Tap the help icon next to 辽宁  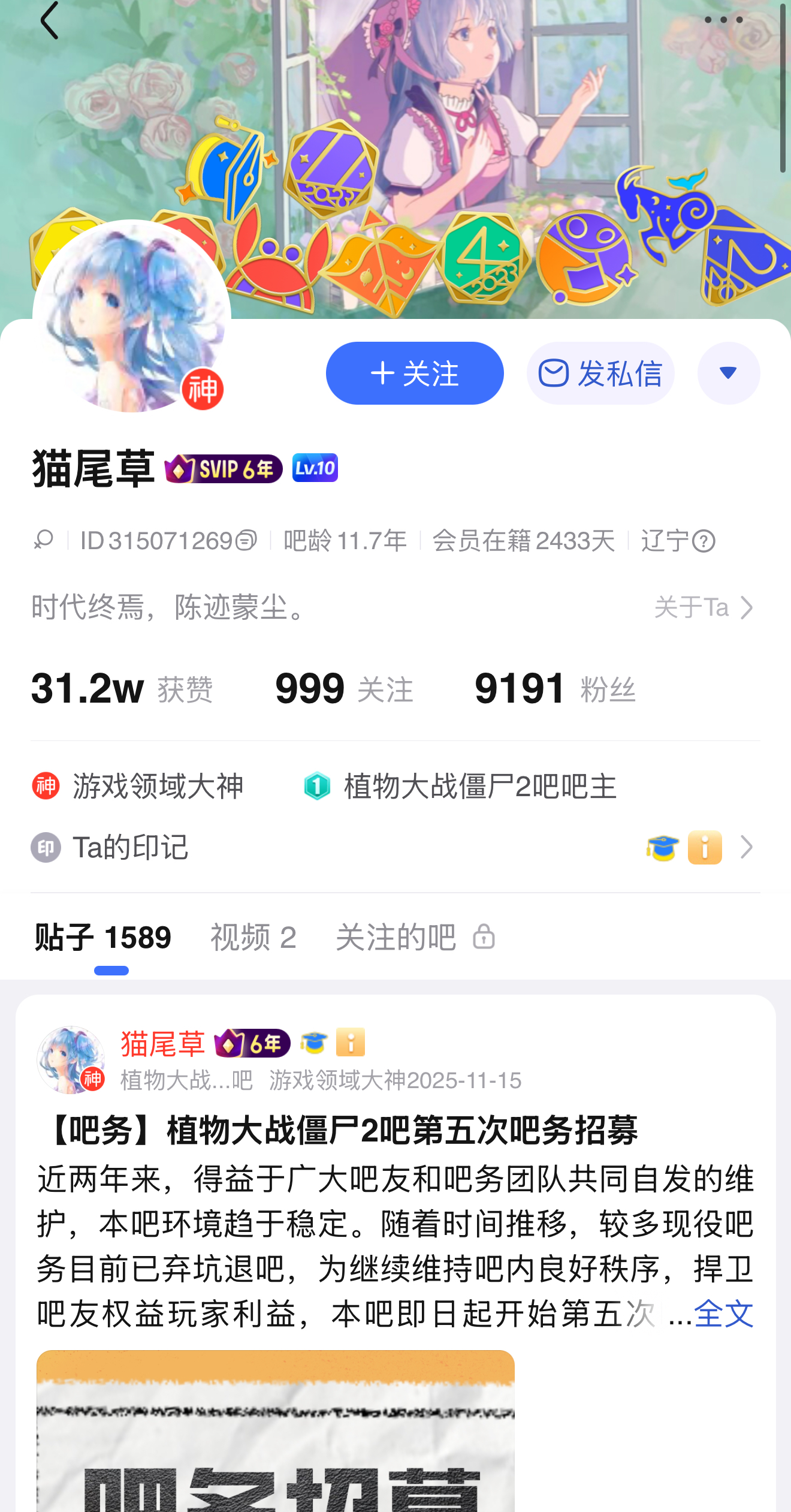tap(704, 541)
